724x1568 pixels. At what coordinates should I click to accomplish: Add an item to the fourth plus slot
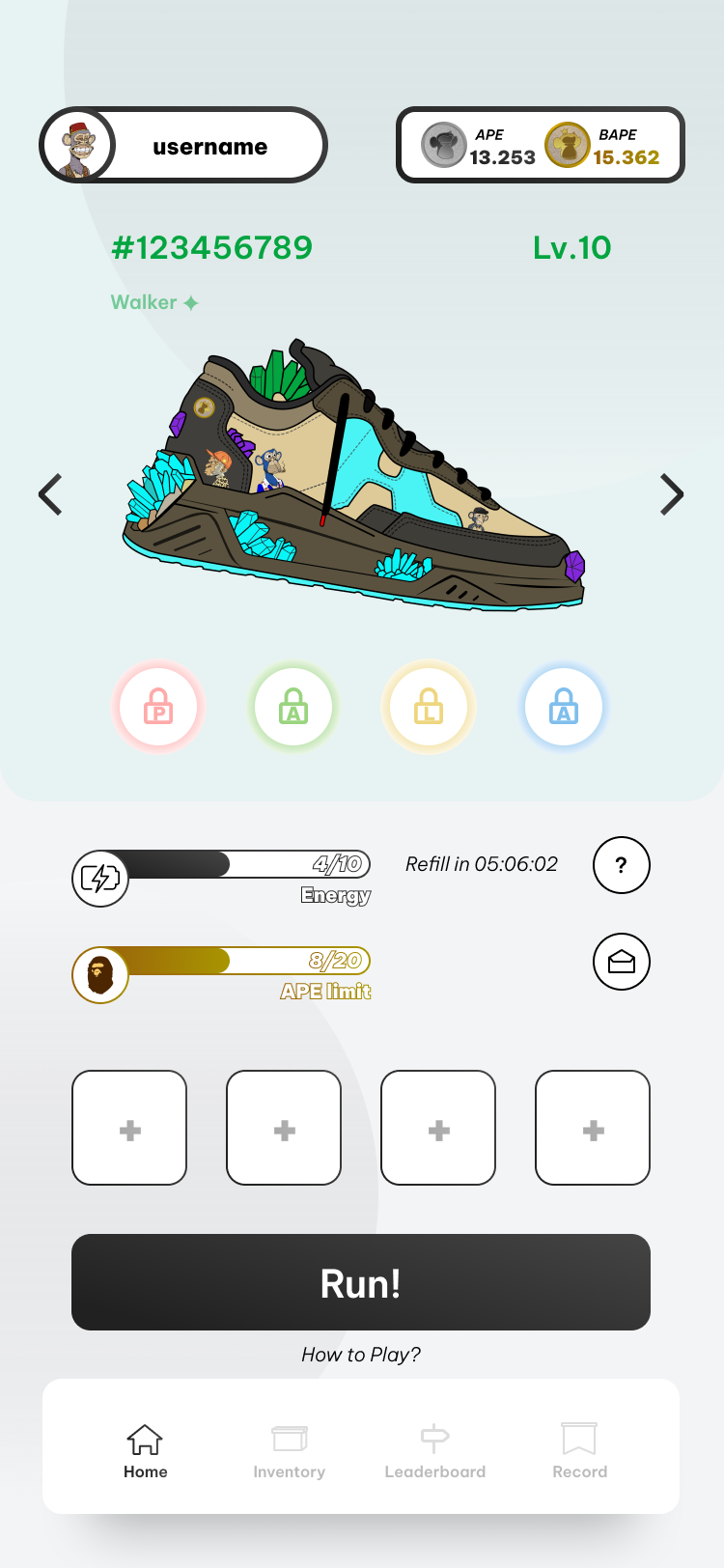(x=593, y=1128)
